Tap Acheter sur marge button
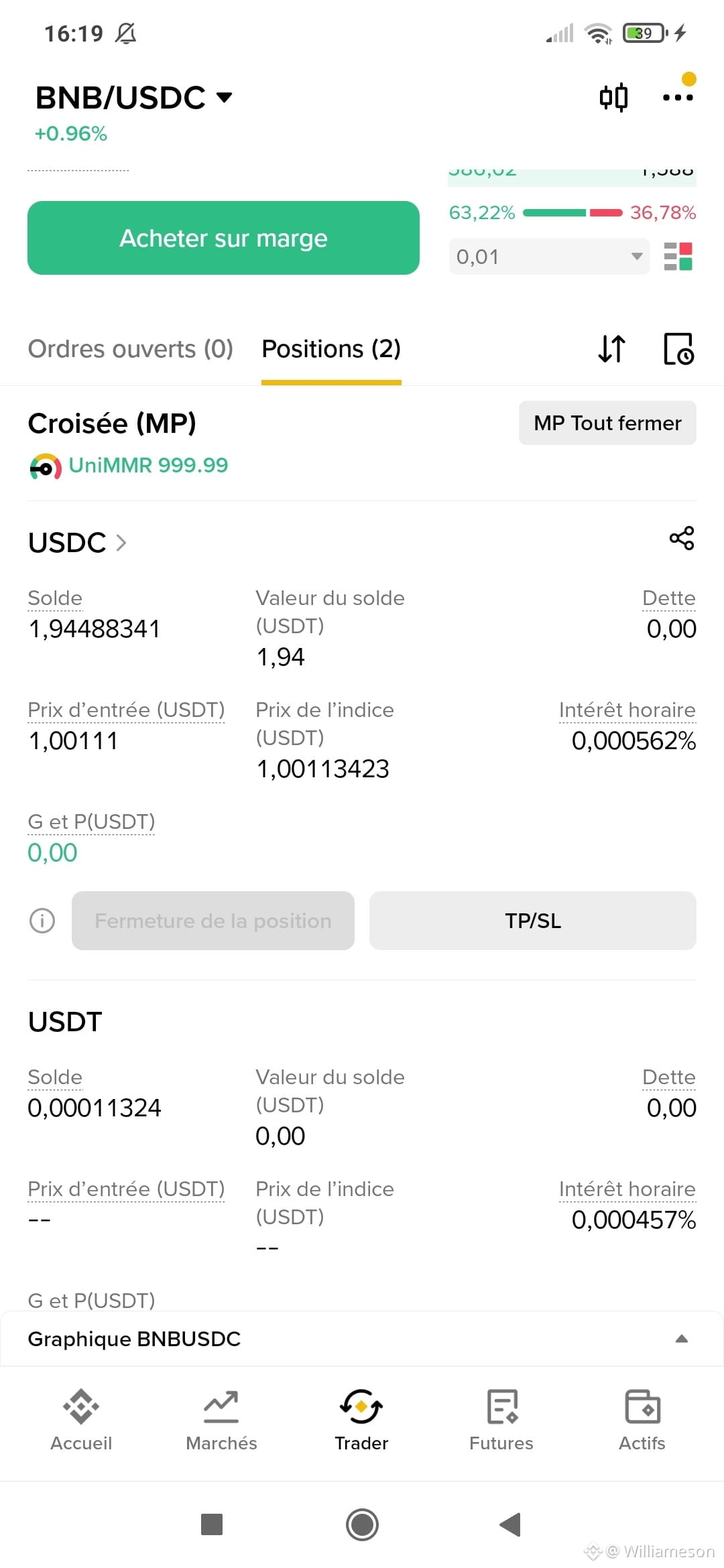Viewport: 724px width, 1568px height. click(223, 238)
